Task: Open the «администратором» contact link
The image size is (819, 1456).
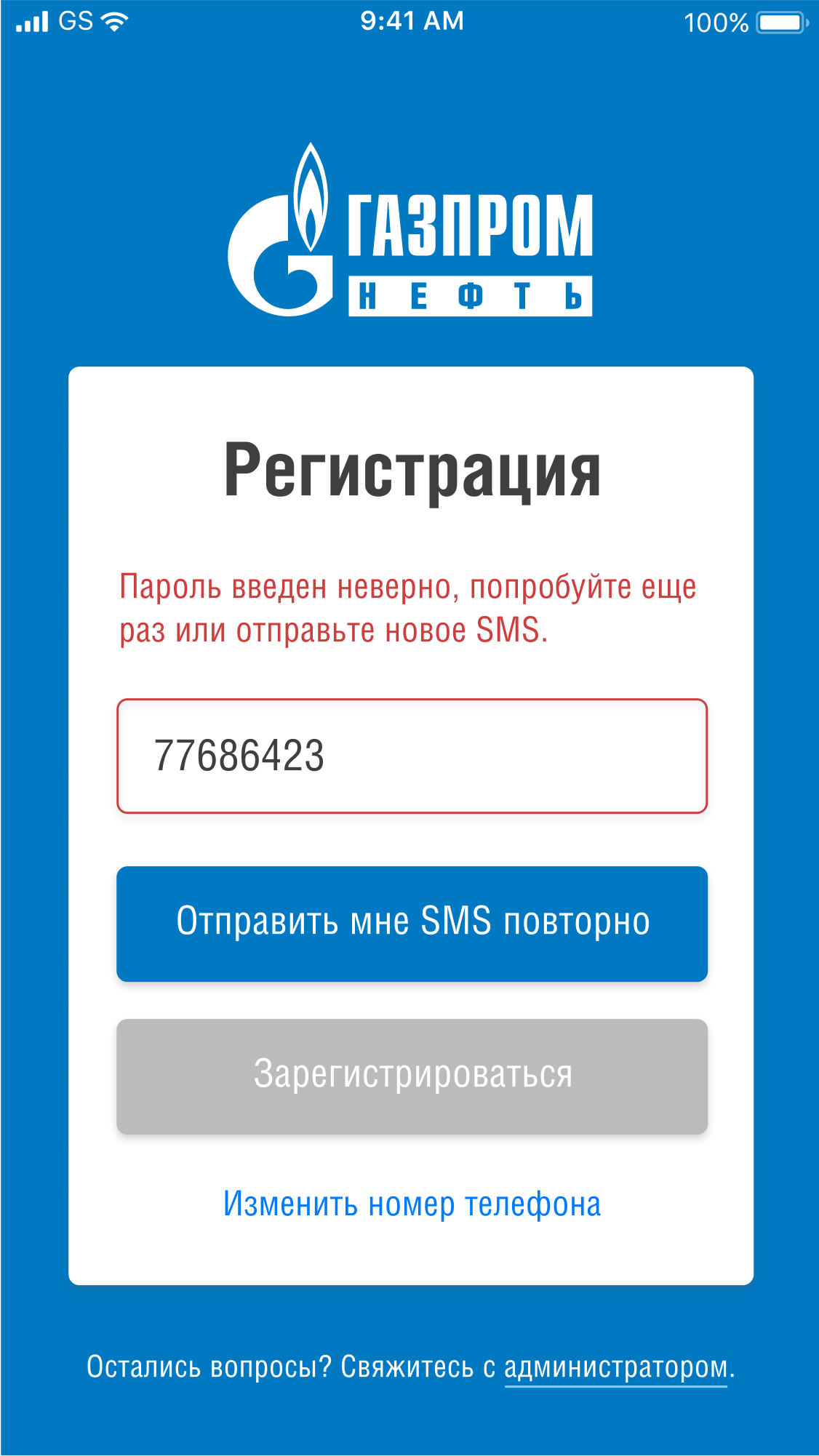Action: 615,1367
